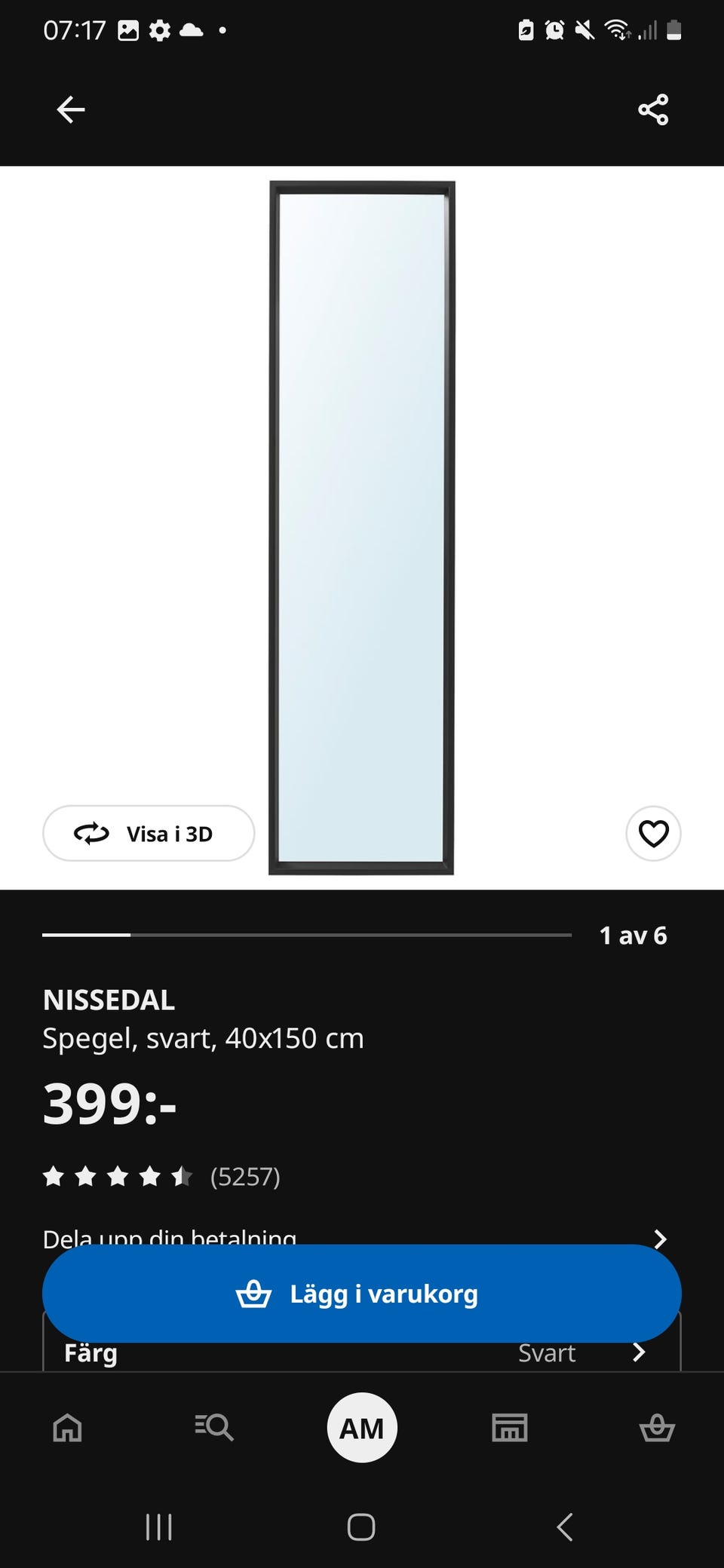This screenshot has width=724, height=1568.
Task: Open the AM profile tab
Action: click(x=362, y=1428)
